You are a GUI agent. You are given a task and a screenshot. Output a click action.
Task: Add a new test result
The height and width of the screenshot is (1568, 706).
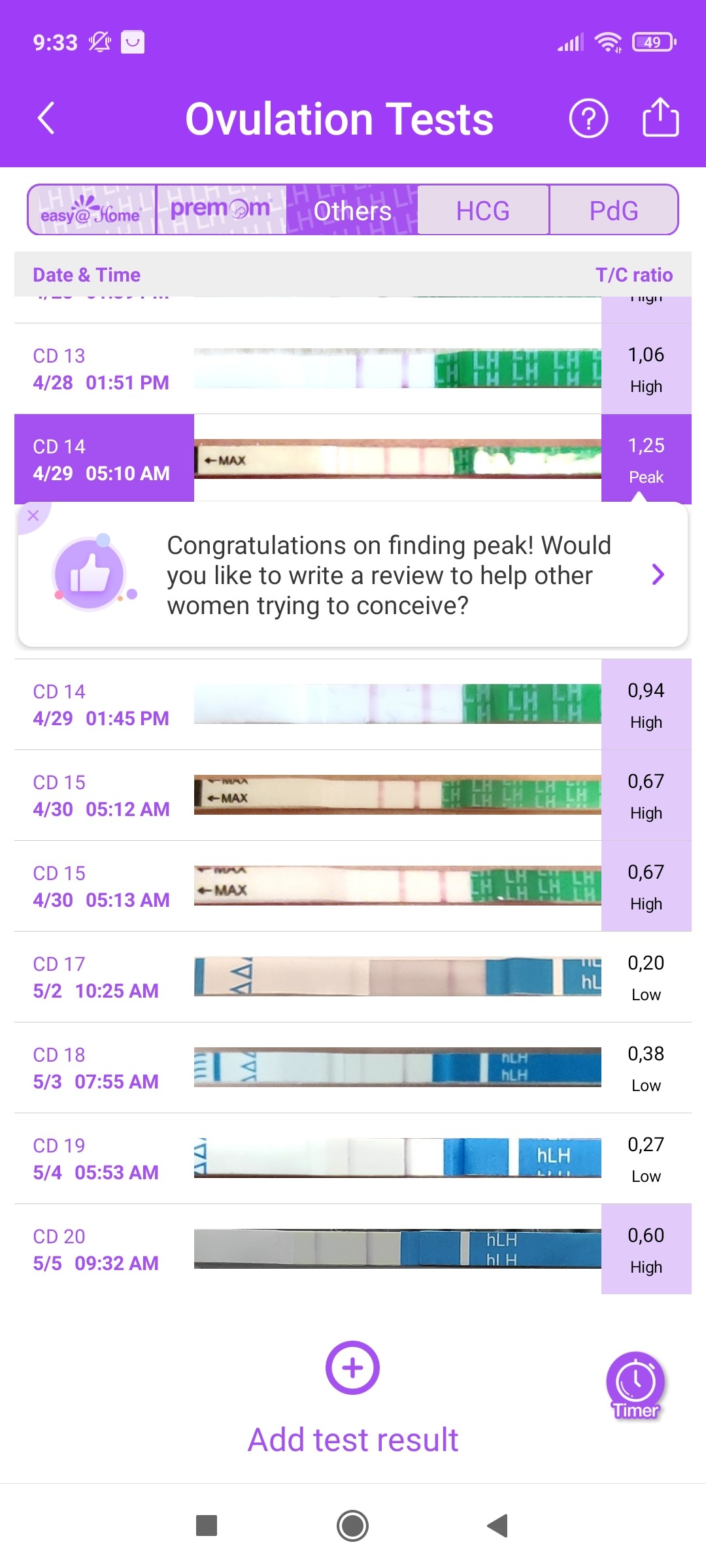pos(352,1368)
